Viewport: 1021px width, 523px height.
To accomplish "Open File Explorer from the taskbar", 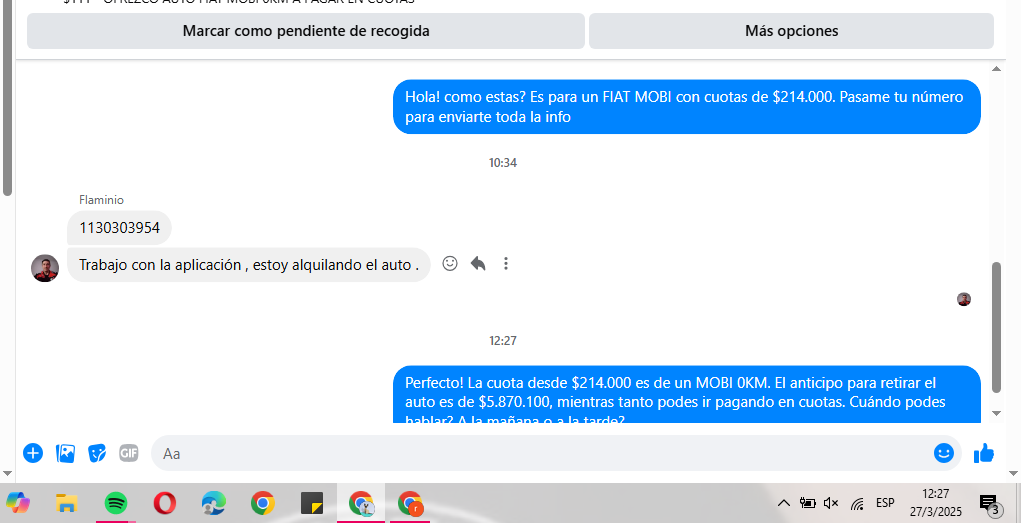I will coord(67,503).
